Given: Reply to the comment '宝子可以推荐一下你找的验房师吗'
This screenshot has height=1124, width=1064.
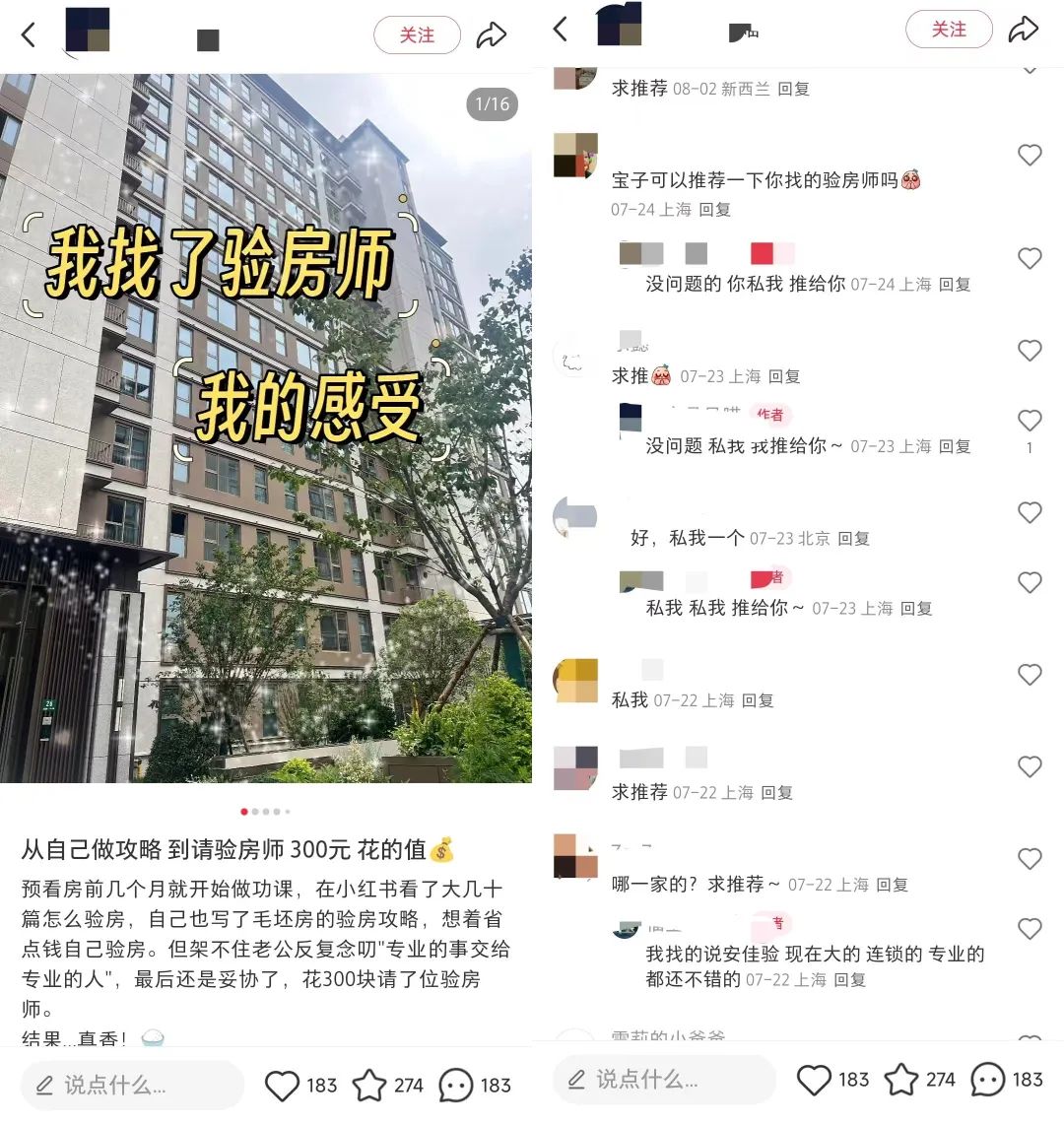Looking at the screenshot, I should tap(714, 210).
